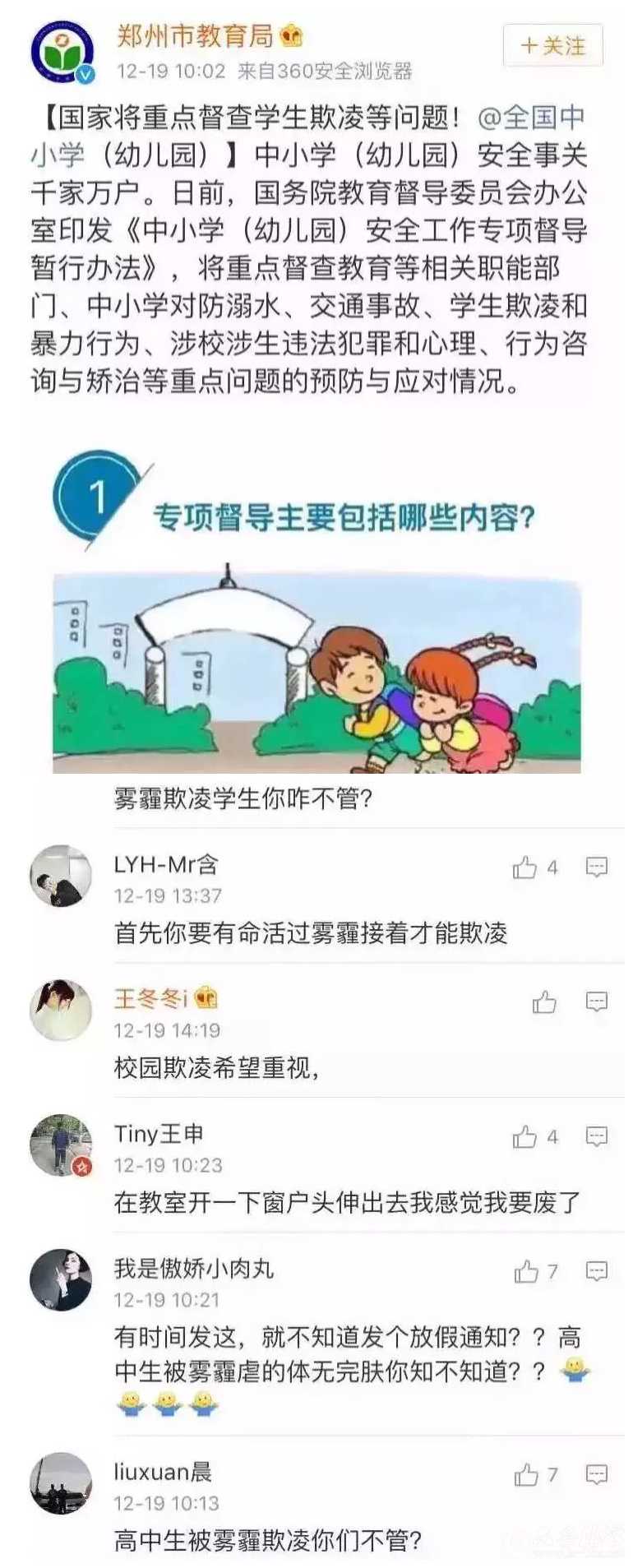Reply to liuxuan晨's comment

coord(596,1474)
